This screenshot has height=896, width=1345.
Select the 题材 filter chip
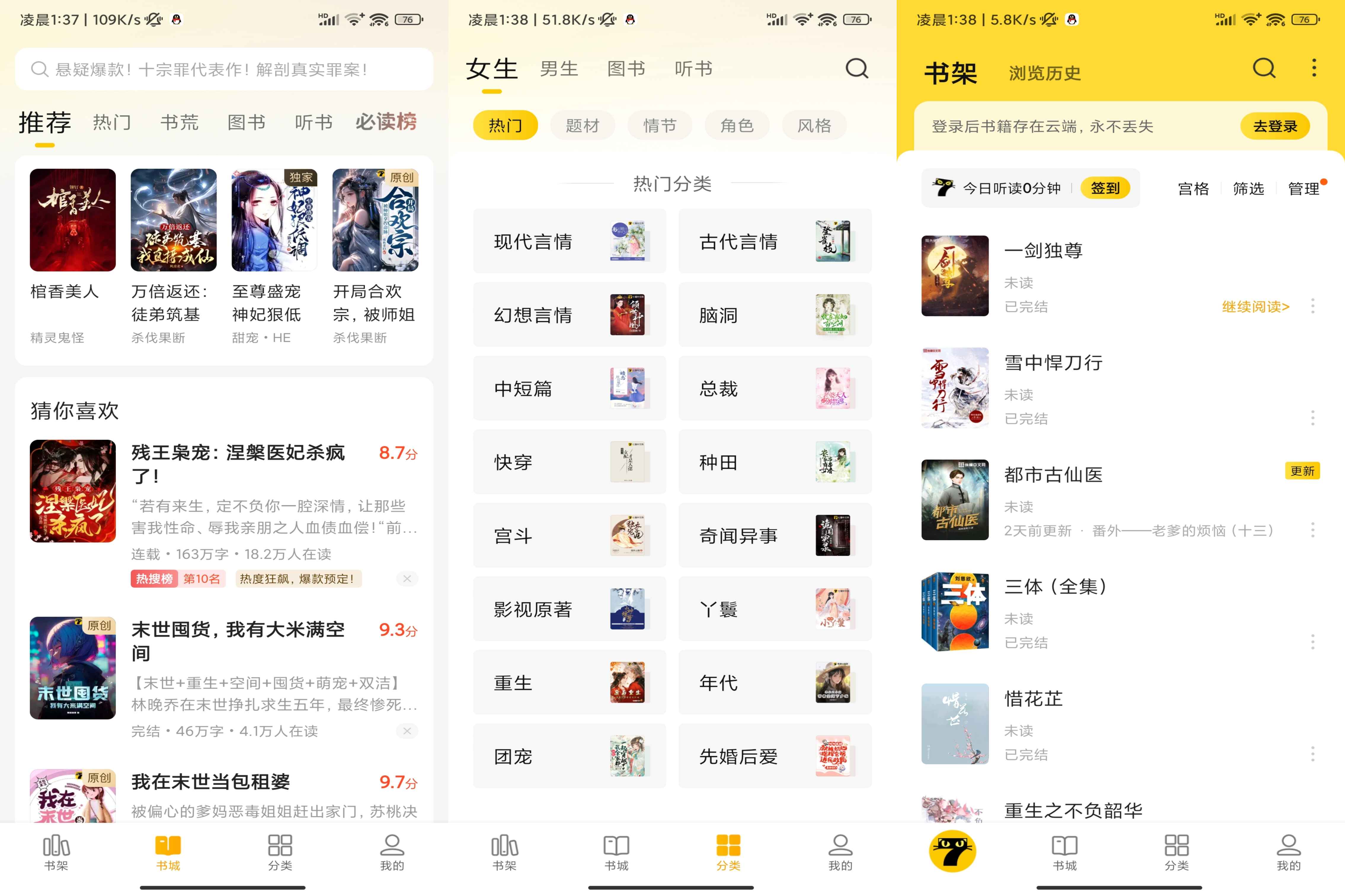[x=582, y=125]
